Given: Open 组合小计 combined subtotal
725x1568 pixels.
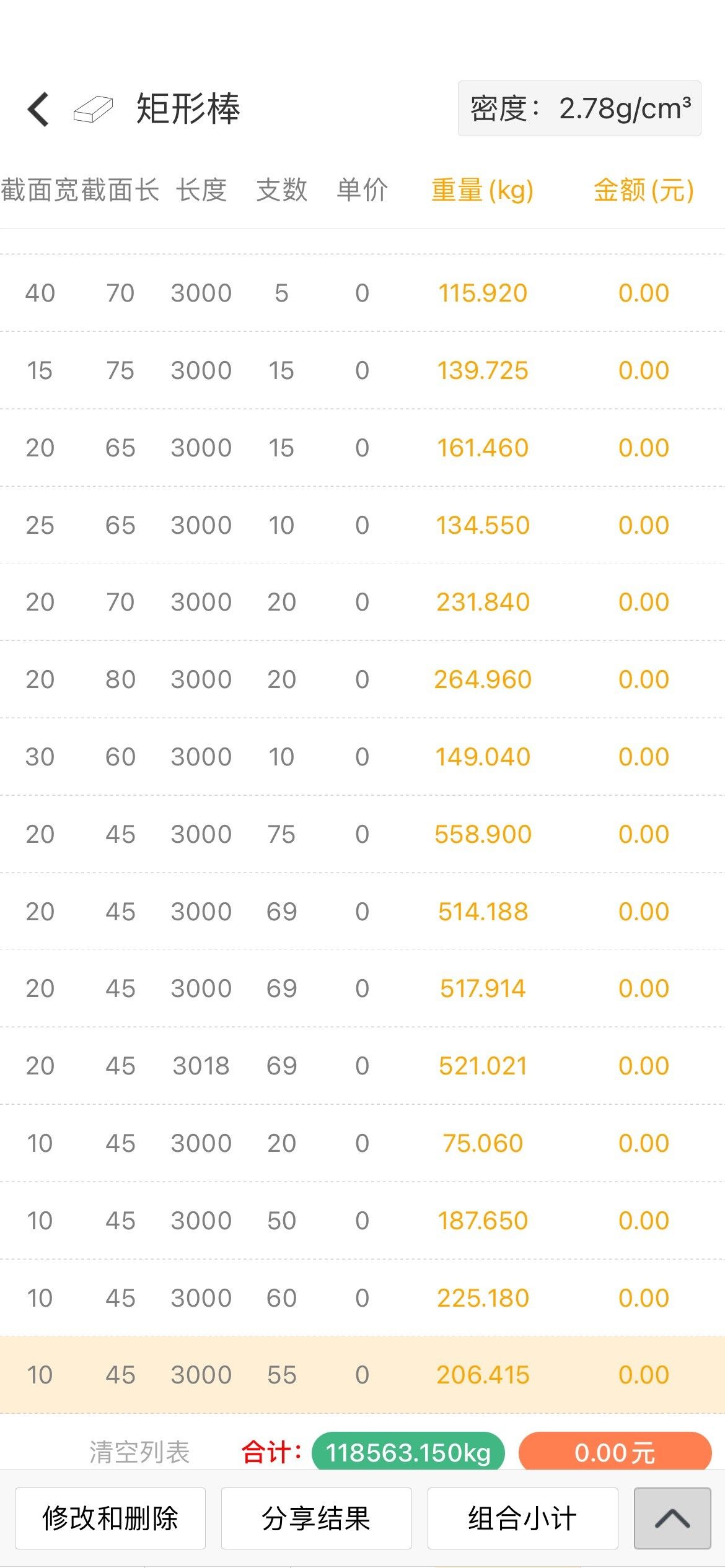Looking at the screenshot, I should tap(523, 1518).
